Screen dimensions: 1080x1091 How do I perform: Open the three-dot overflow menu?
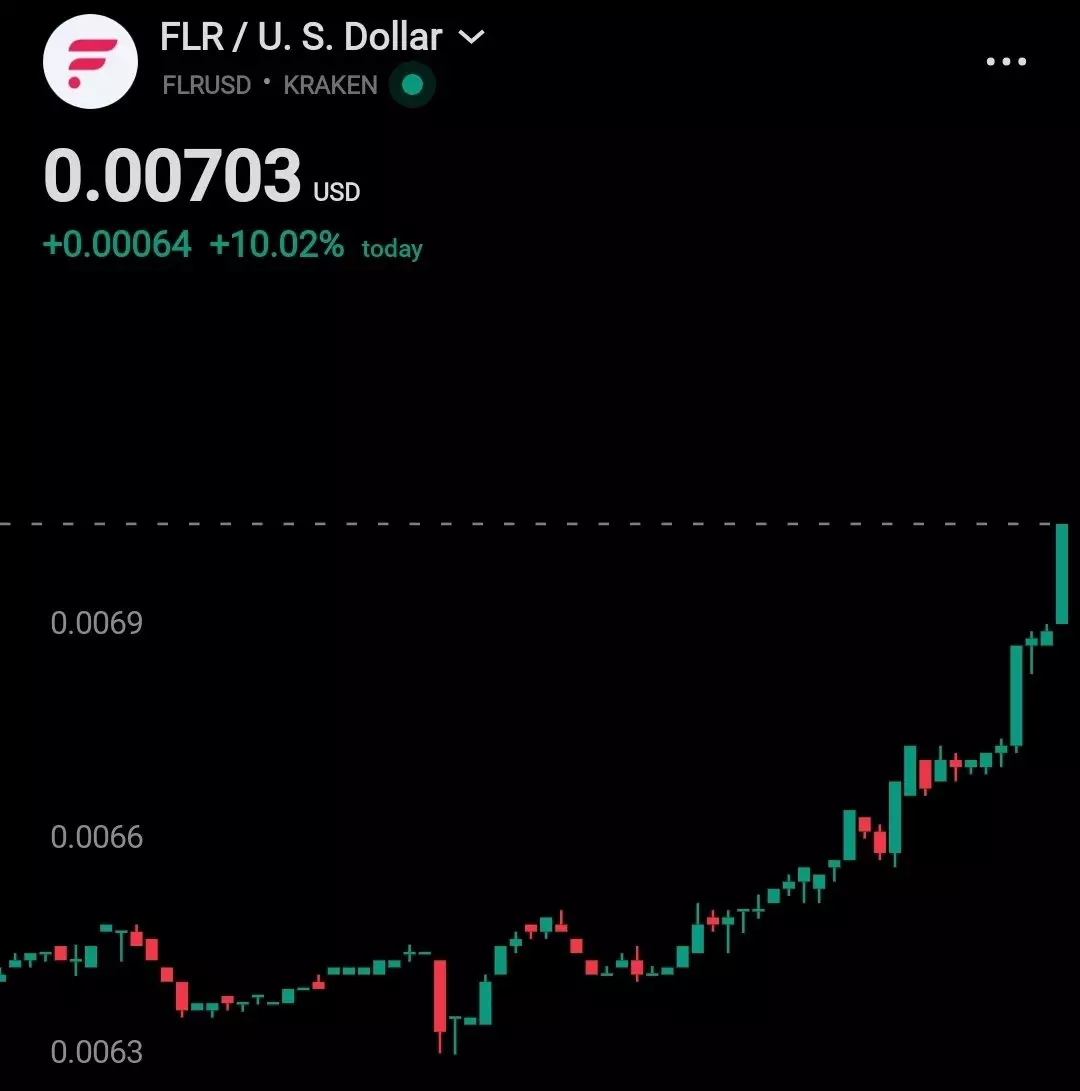[x=1006, y=61]
